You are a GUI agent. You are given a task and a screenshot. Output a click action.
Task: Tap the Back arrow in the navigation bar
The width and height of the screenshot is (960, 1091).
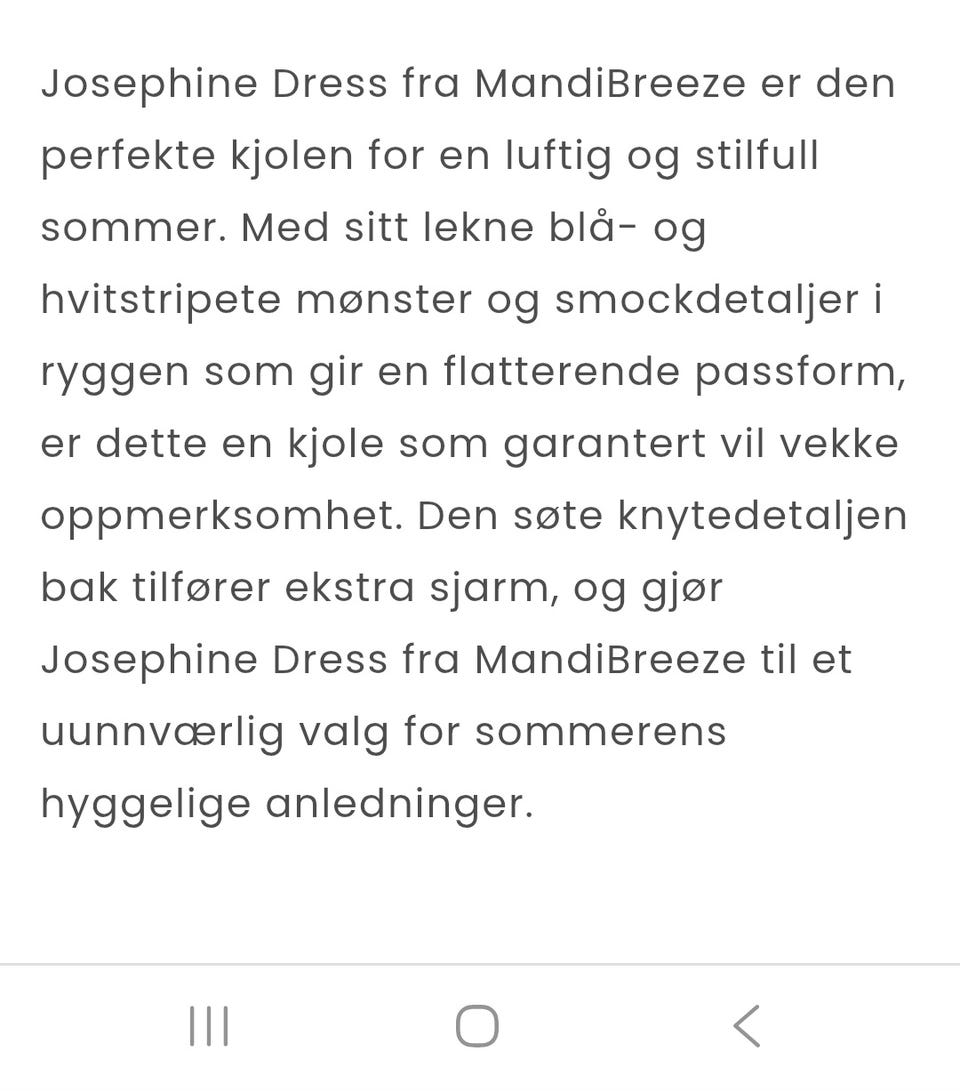[x=744, y=1024]
